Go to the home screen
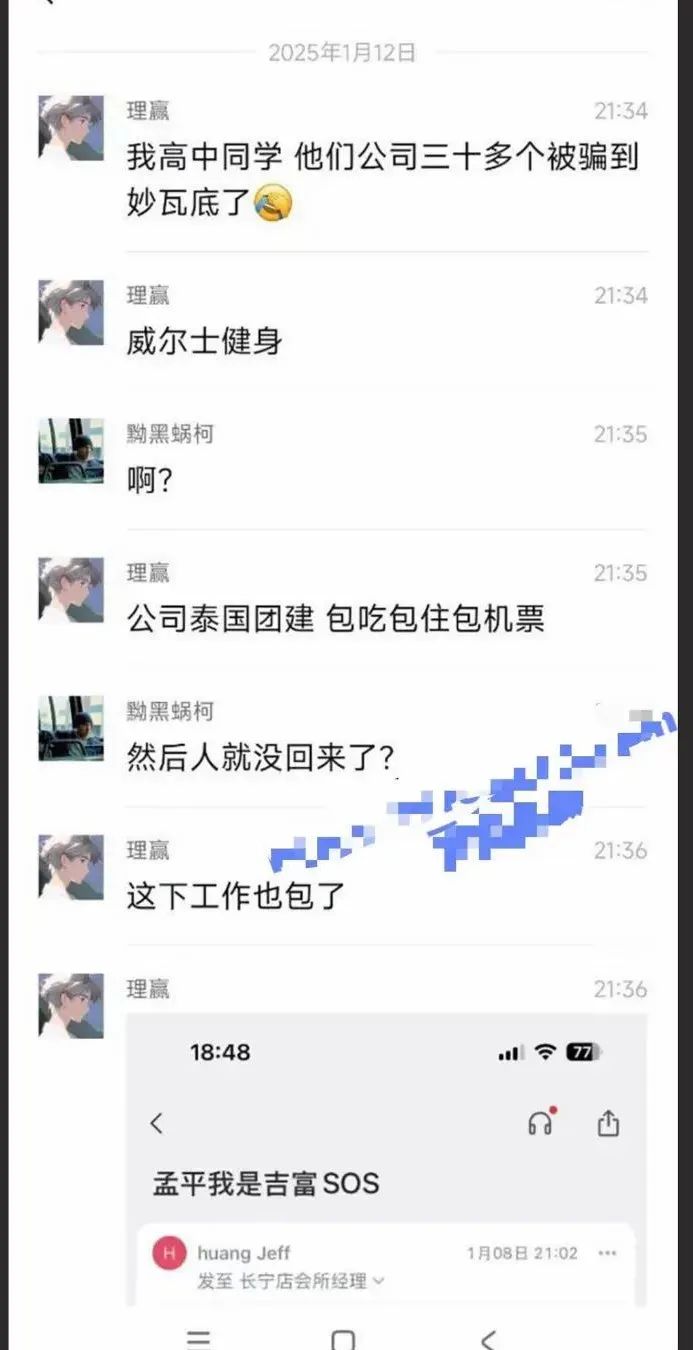The width and height of the screenshot is (693, 1350). pos(343,1338)
